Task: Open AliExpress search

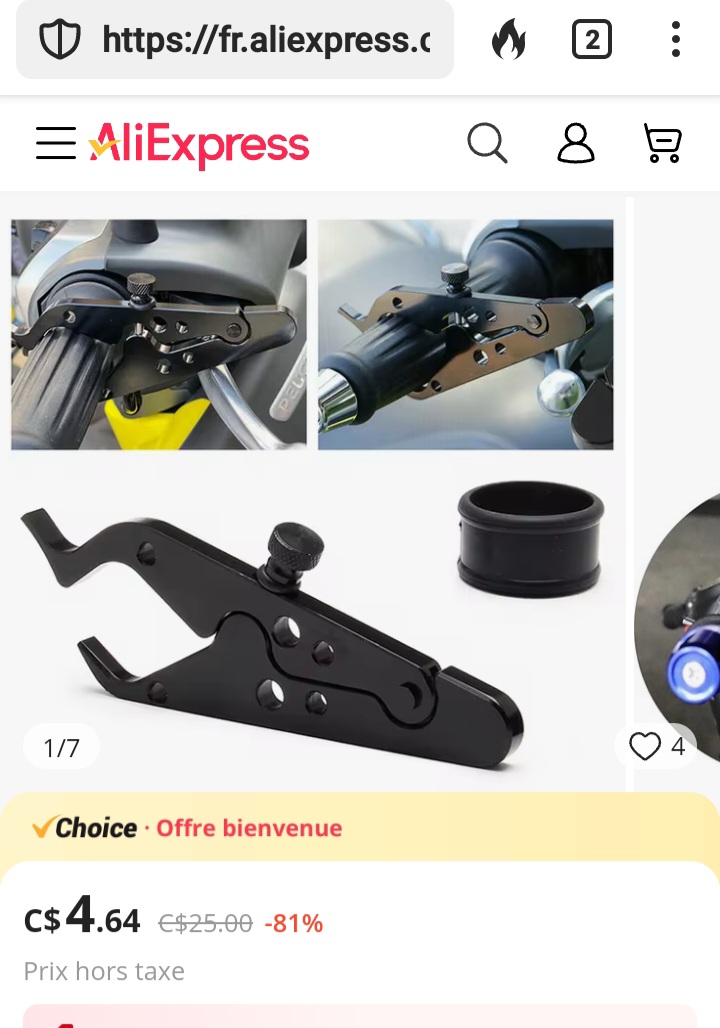Action: pos(487,144)
